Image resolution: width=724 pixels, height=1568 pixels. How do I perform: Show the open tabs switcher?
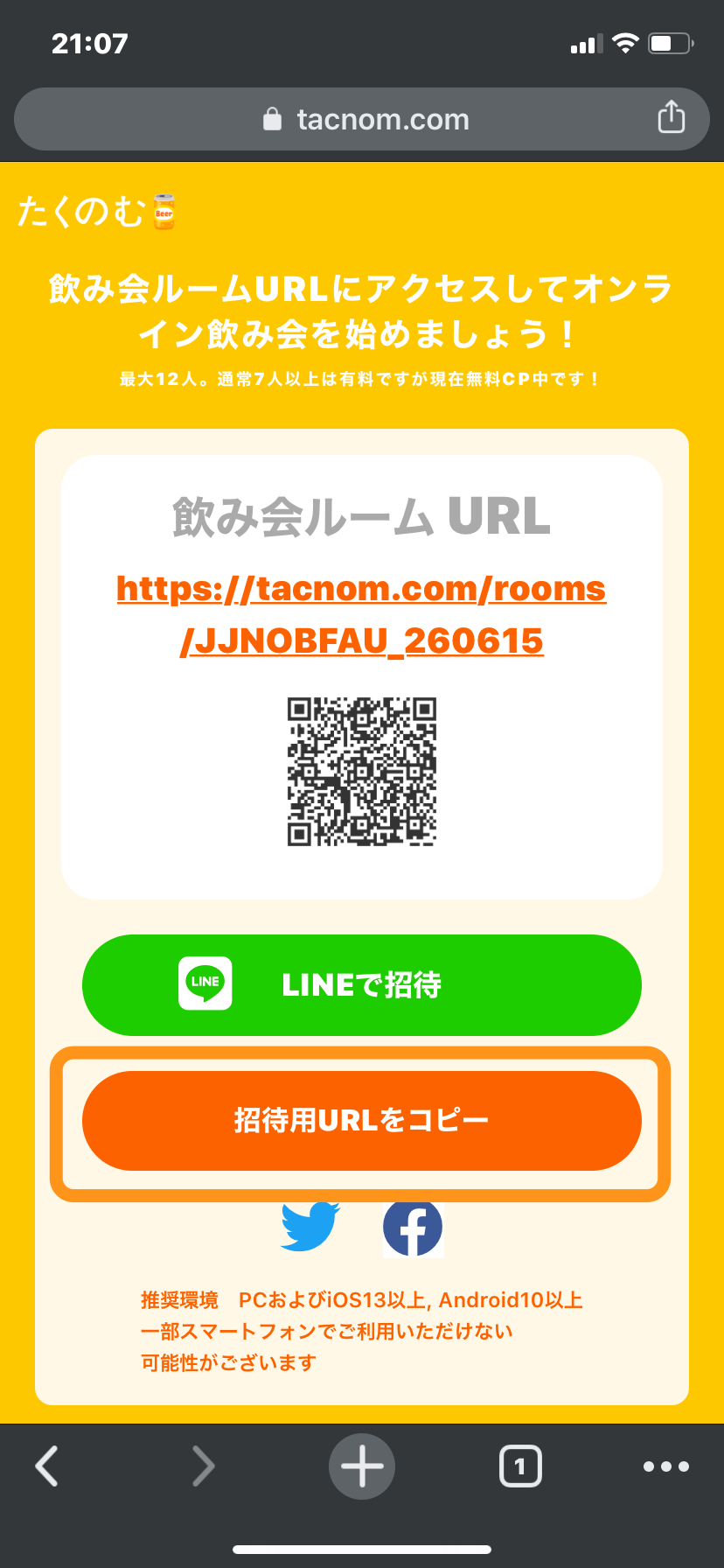pos(520,1466)
